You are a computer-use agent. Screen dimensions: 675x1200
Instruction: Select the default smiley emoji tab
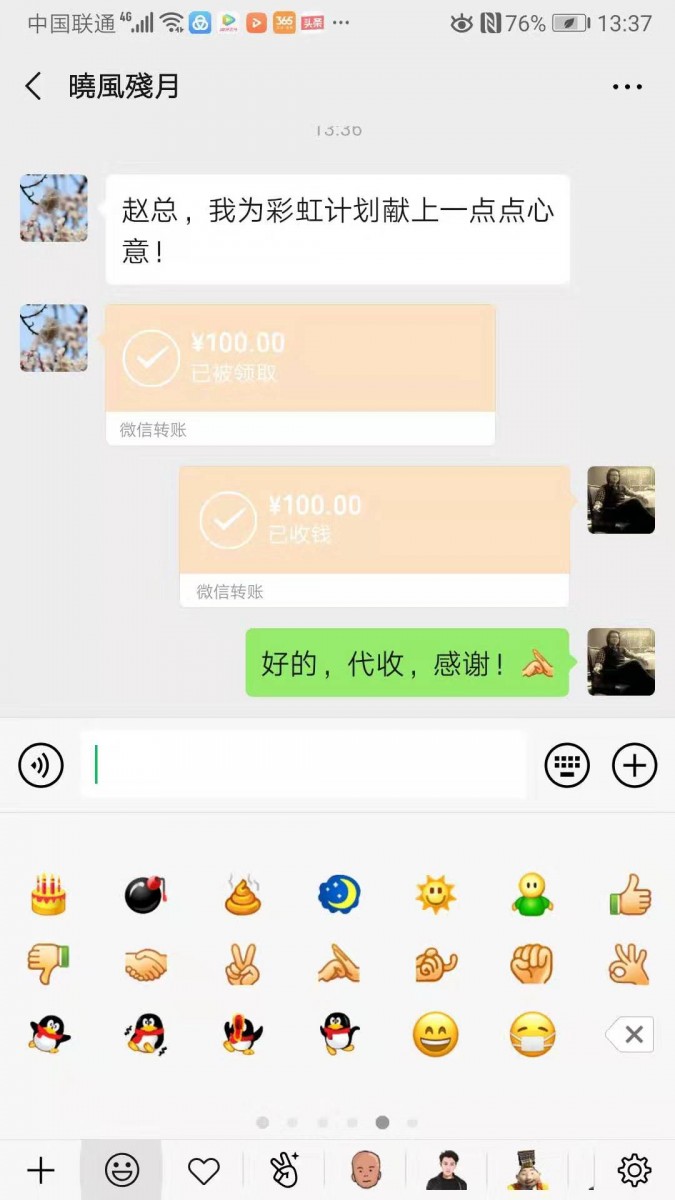click(122, 1170)
